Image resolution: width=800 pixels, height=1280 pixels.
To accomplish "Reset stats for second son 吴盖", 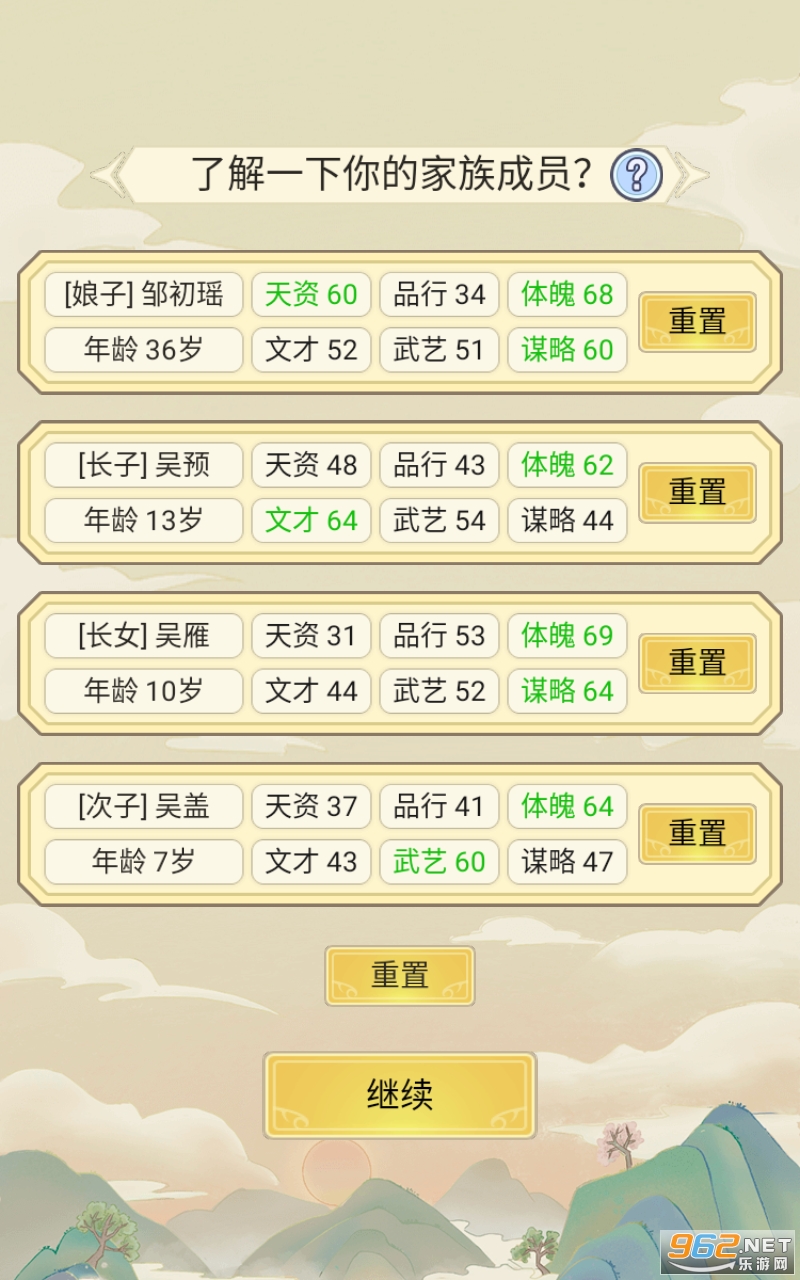I will (697, 833).
